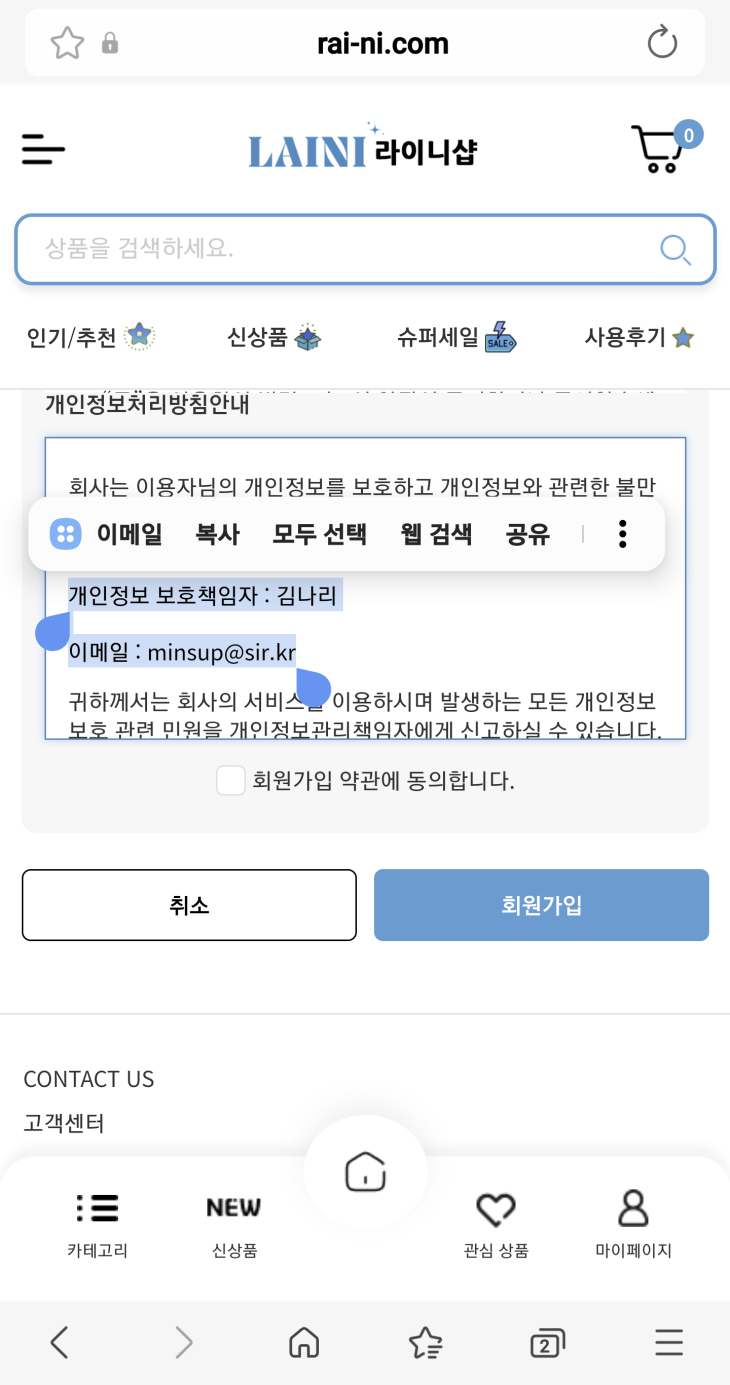Choose 모두 선택 in selection menu
730x1385 pixels.
[319, 534]
